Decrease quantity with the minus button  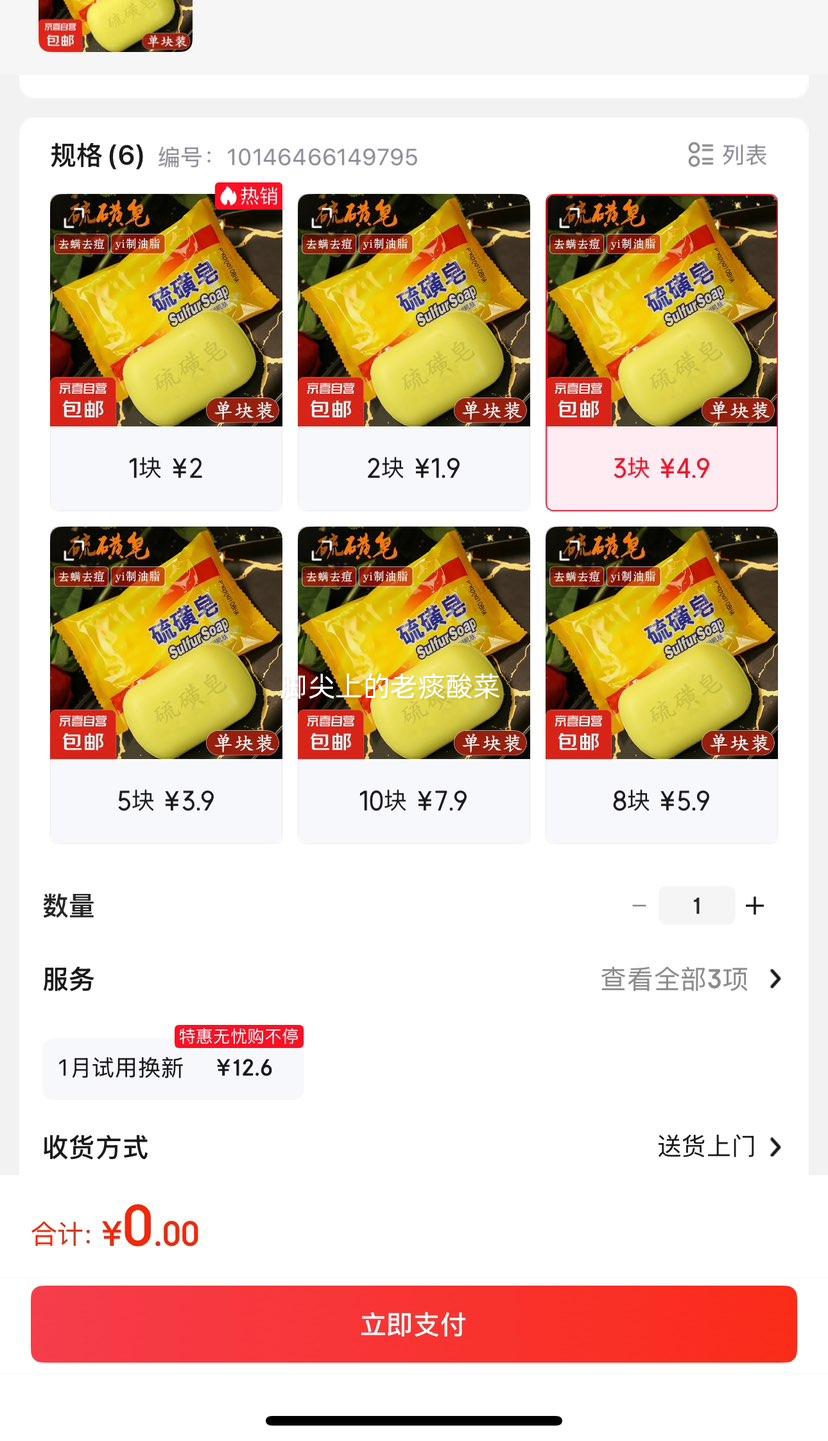639,906
